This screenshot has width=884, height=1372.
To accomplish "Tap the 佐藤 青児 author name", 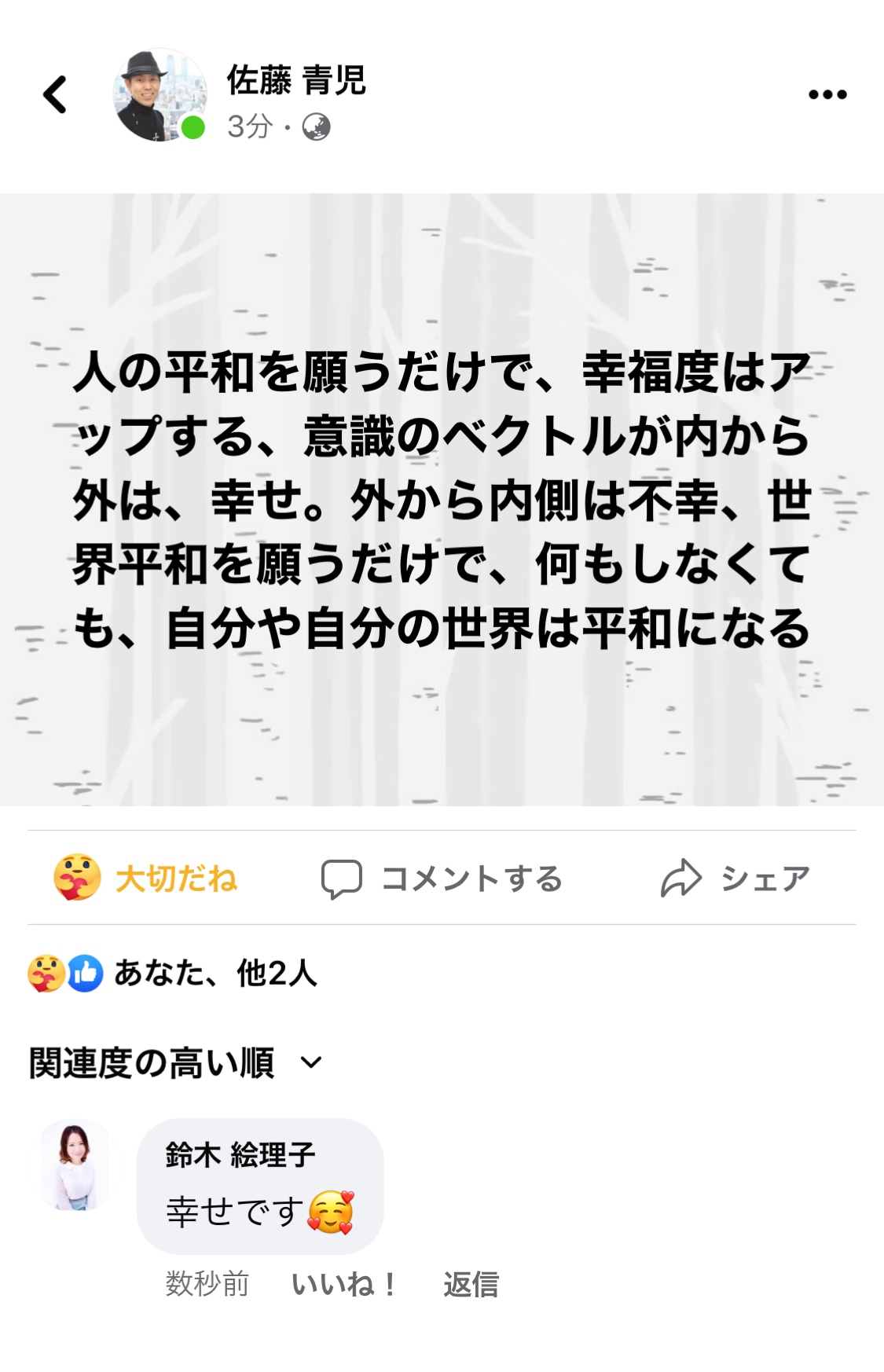I will coord(296,80).
